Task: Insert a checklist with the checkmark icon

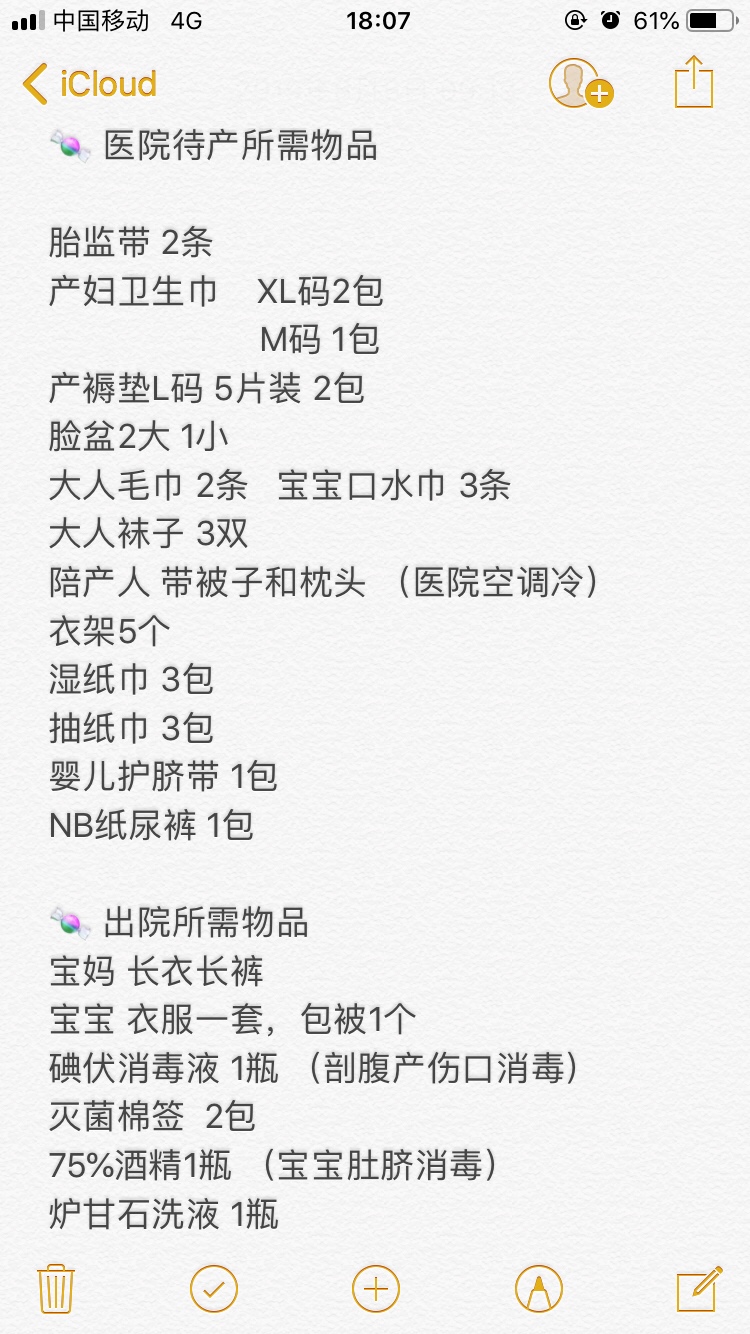Action: tap(214, 1288)
